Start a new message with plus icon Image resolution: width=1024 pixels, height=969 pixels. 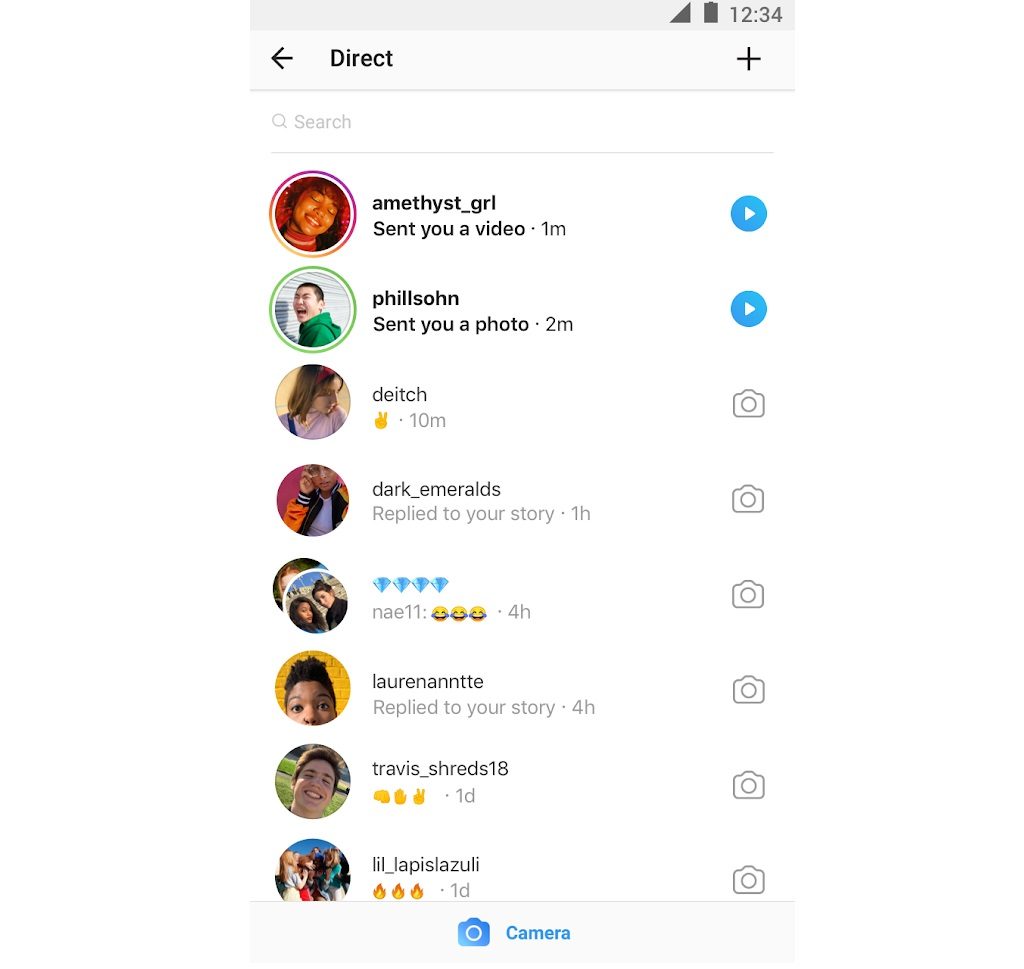[x=748, y=59]
